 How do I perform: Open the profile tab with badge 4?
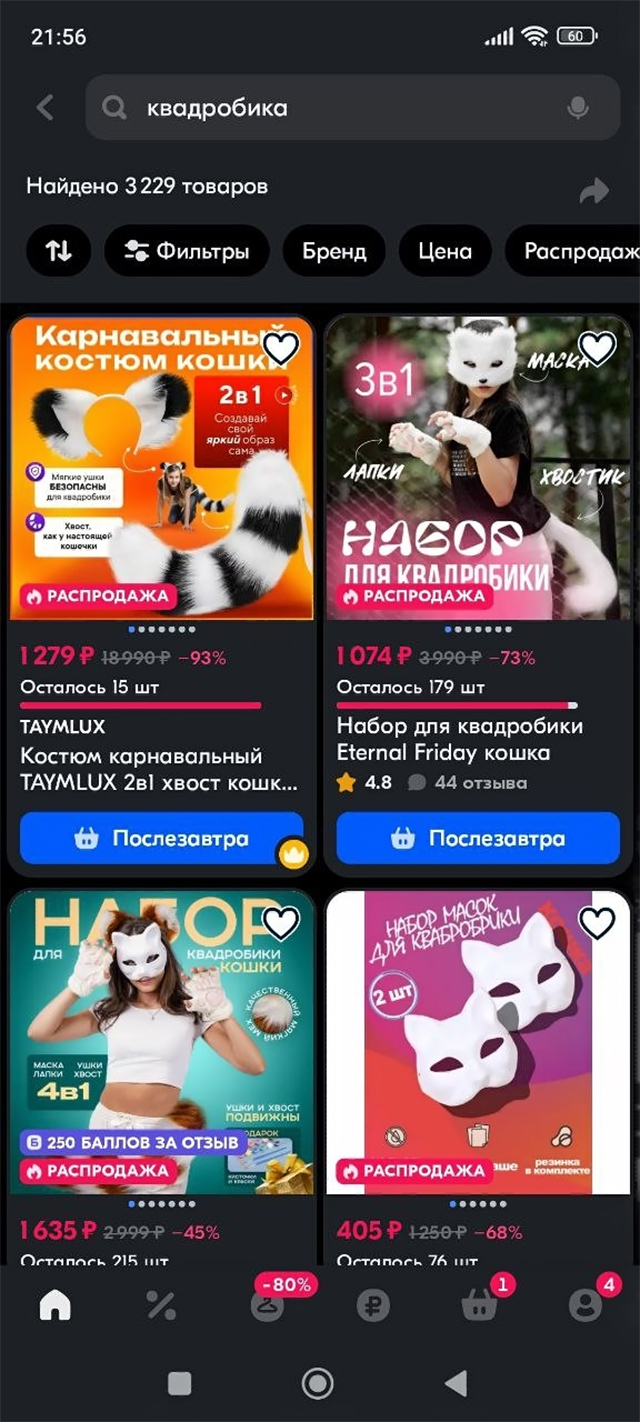[x=585, y=1305]
